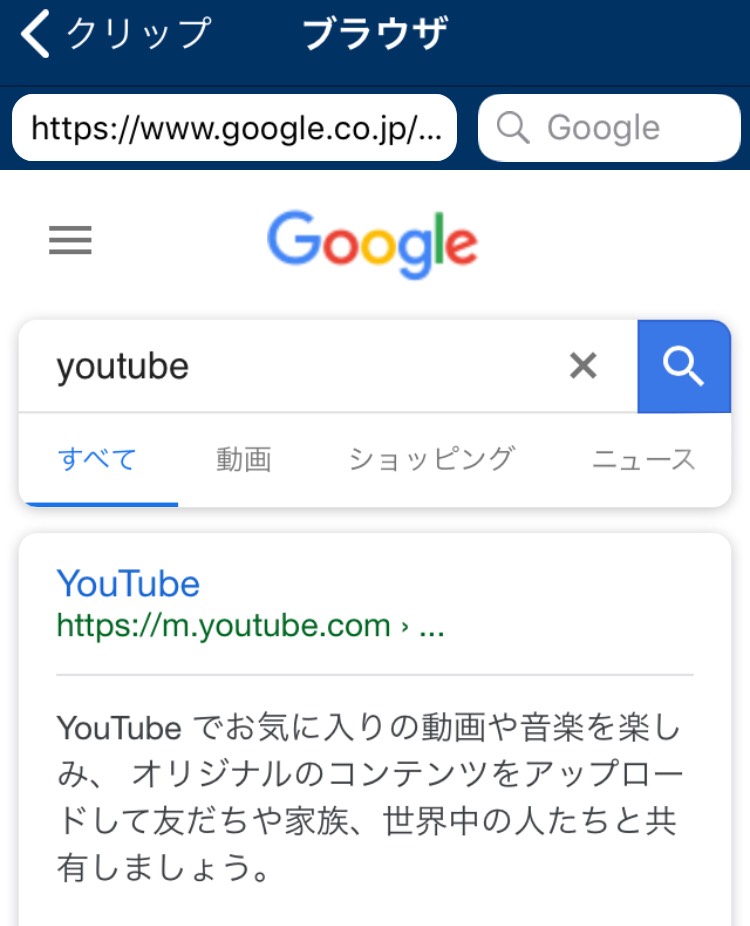Switch to the すべて tab

[x=97, y=459]
